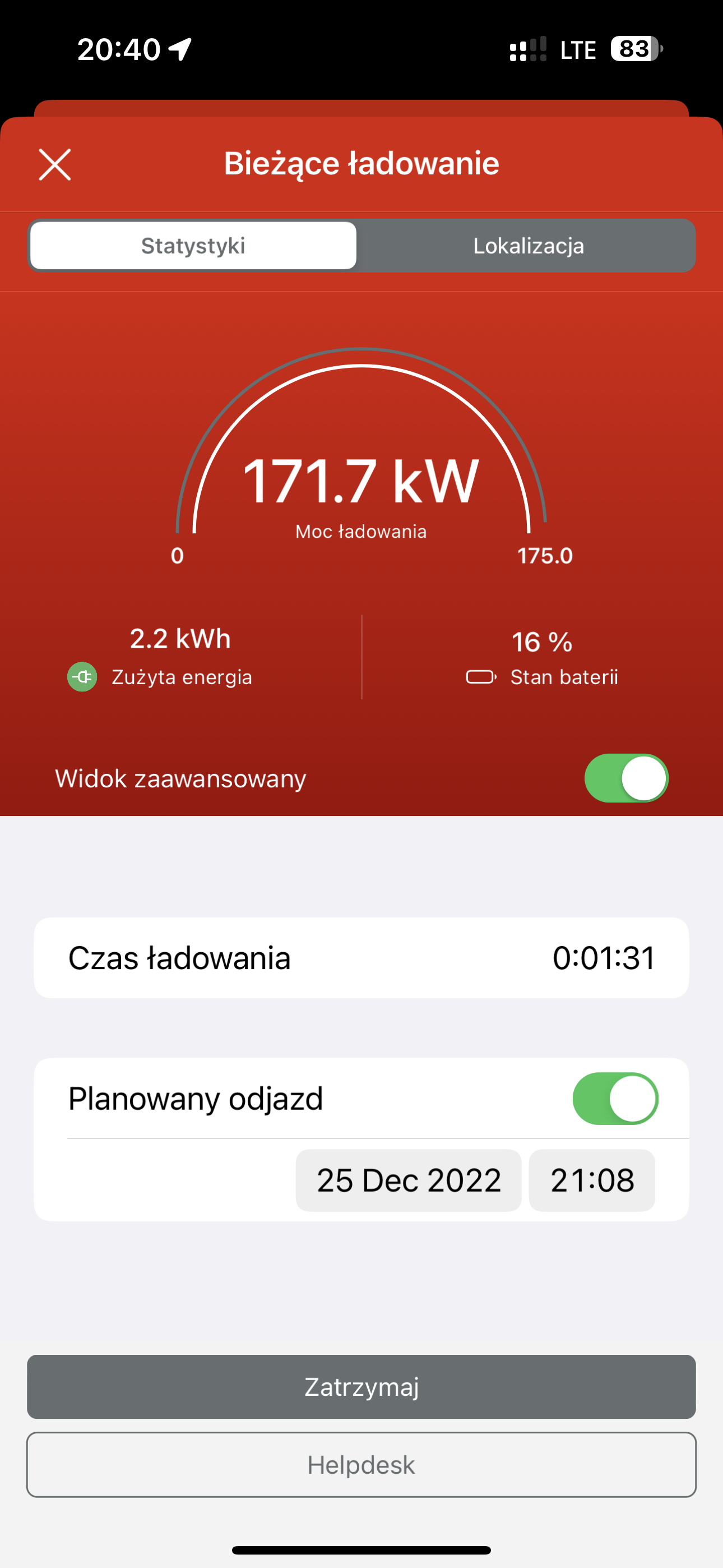The height and width of the screenshot is (1568, 723).
Task: Turn off Planowany odjazd toggle
Action: click(x=615, y=1099)
